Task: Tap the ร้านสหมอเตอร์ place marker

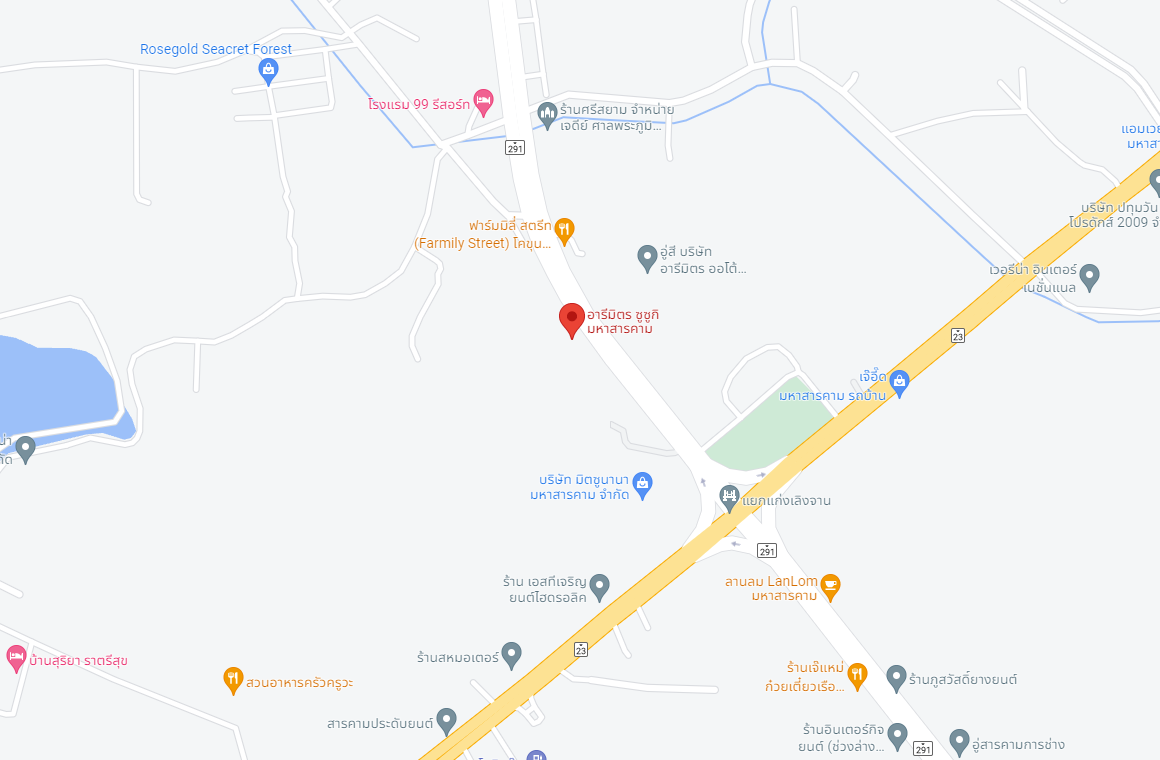Action: click(x=511, y=654)
